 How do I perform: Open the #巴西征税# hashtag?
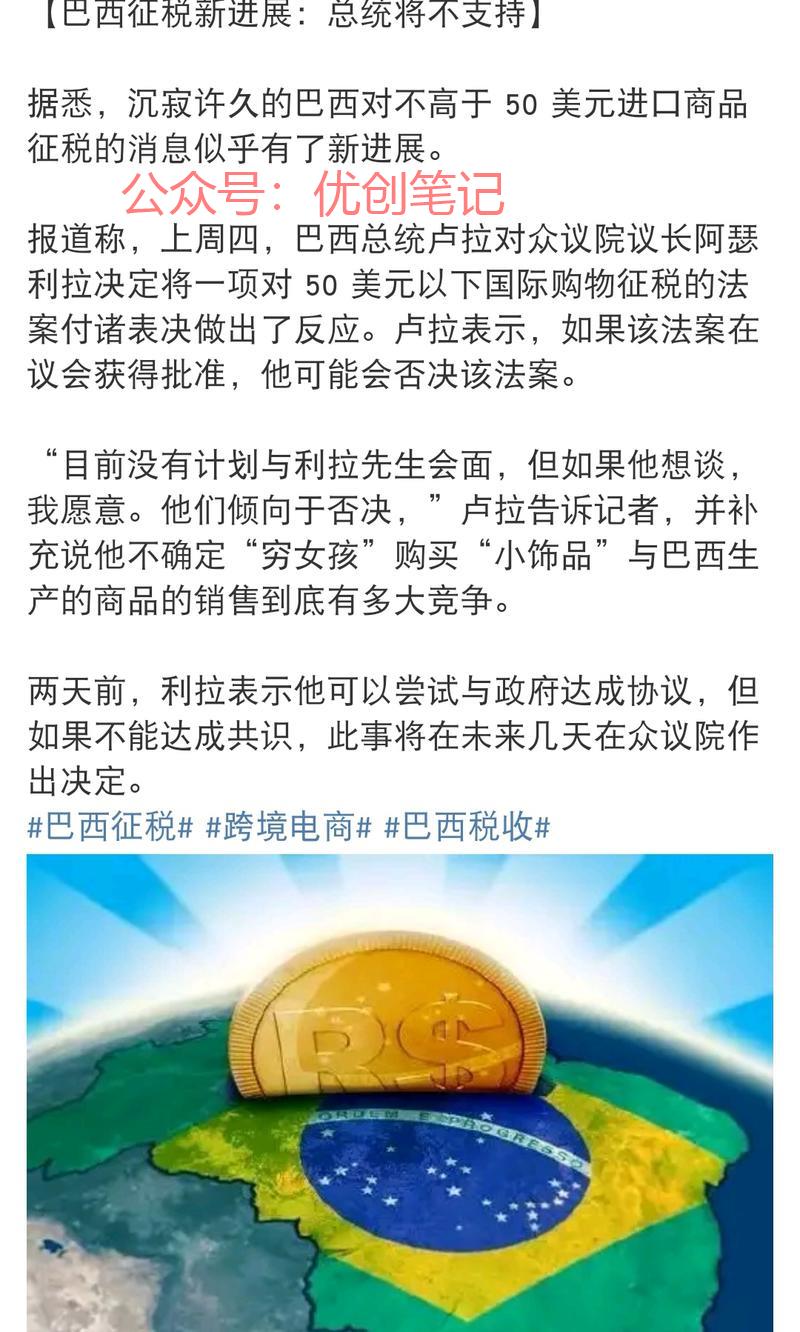110,827
